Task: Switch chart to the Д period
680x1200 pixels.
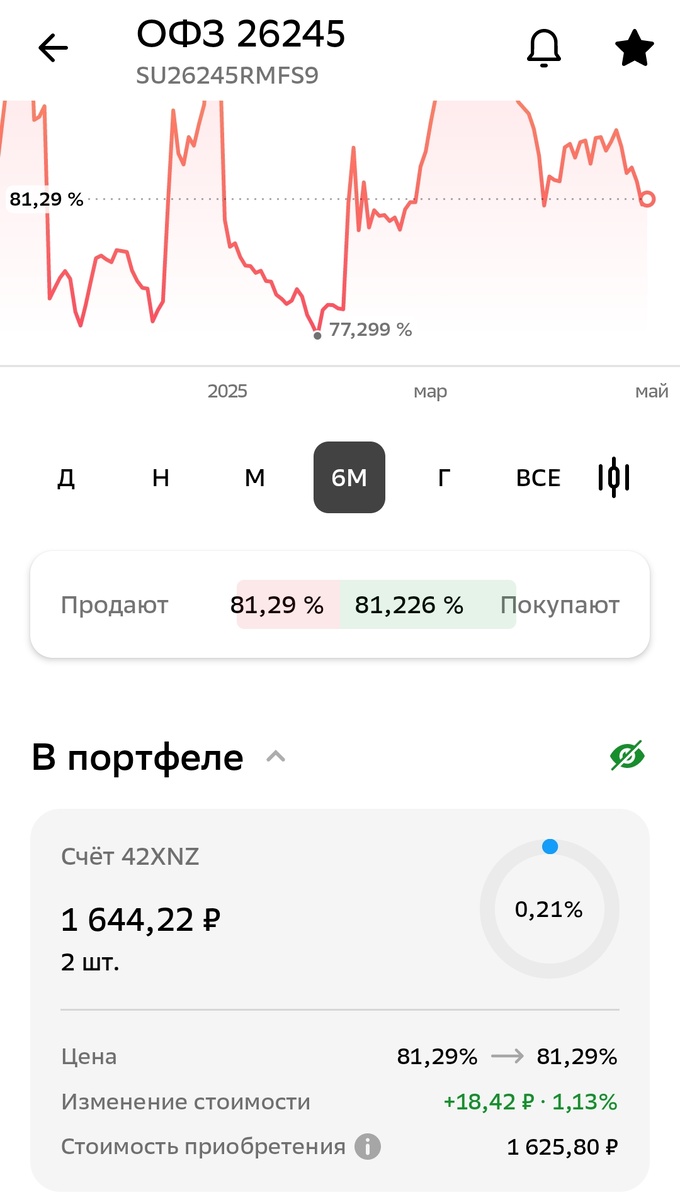Action: pyautogui.click(x=66, y=478)
